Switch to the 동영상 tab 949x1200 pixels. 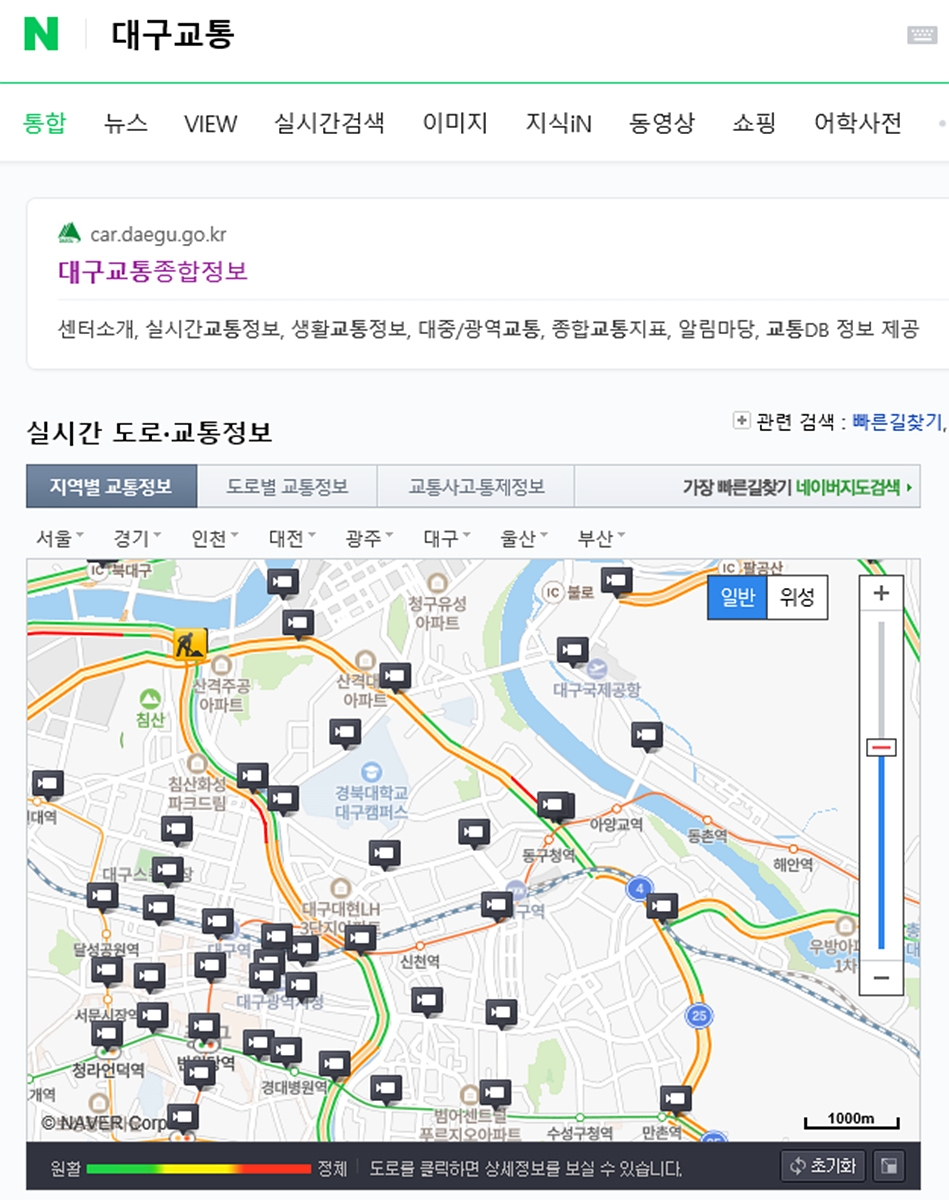click(662, 123)
